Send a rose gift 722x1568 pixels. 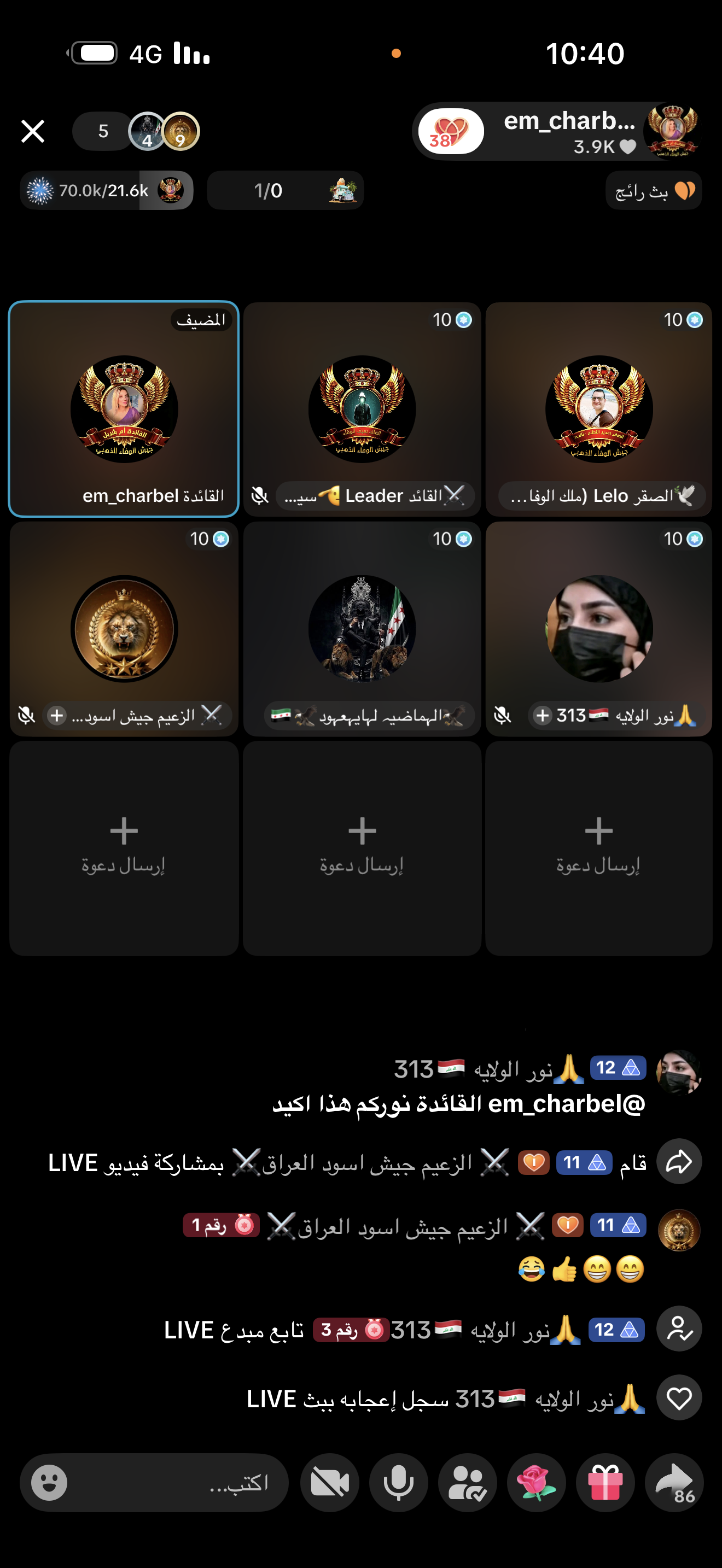[537, 1483]
